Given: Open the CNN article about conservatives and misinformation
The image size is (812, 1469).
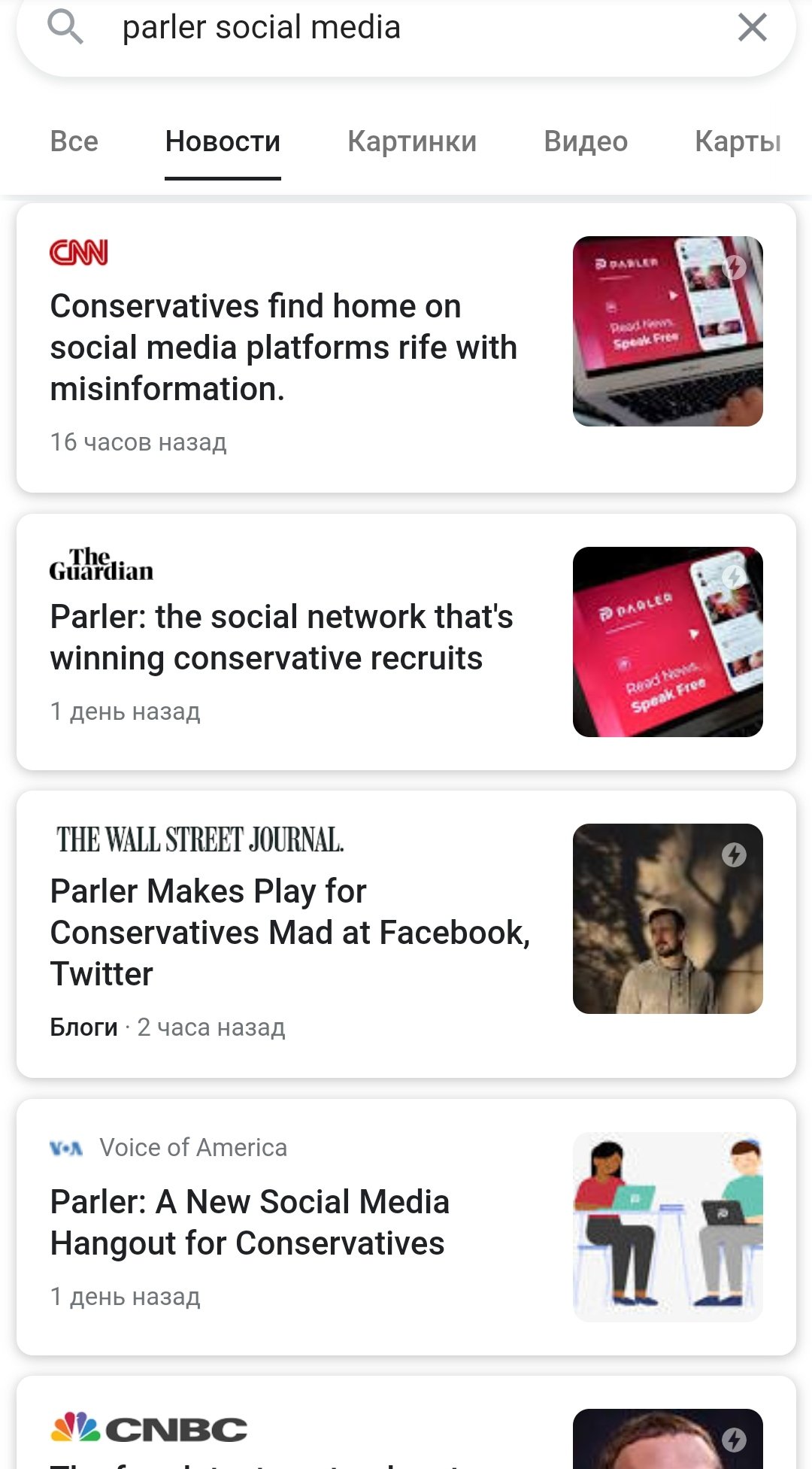Looking at the screenshot, I should [x=283, y=348].
